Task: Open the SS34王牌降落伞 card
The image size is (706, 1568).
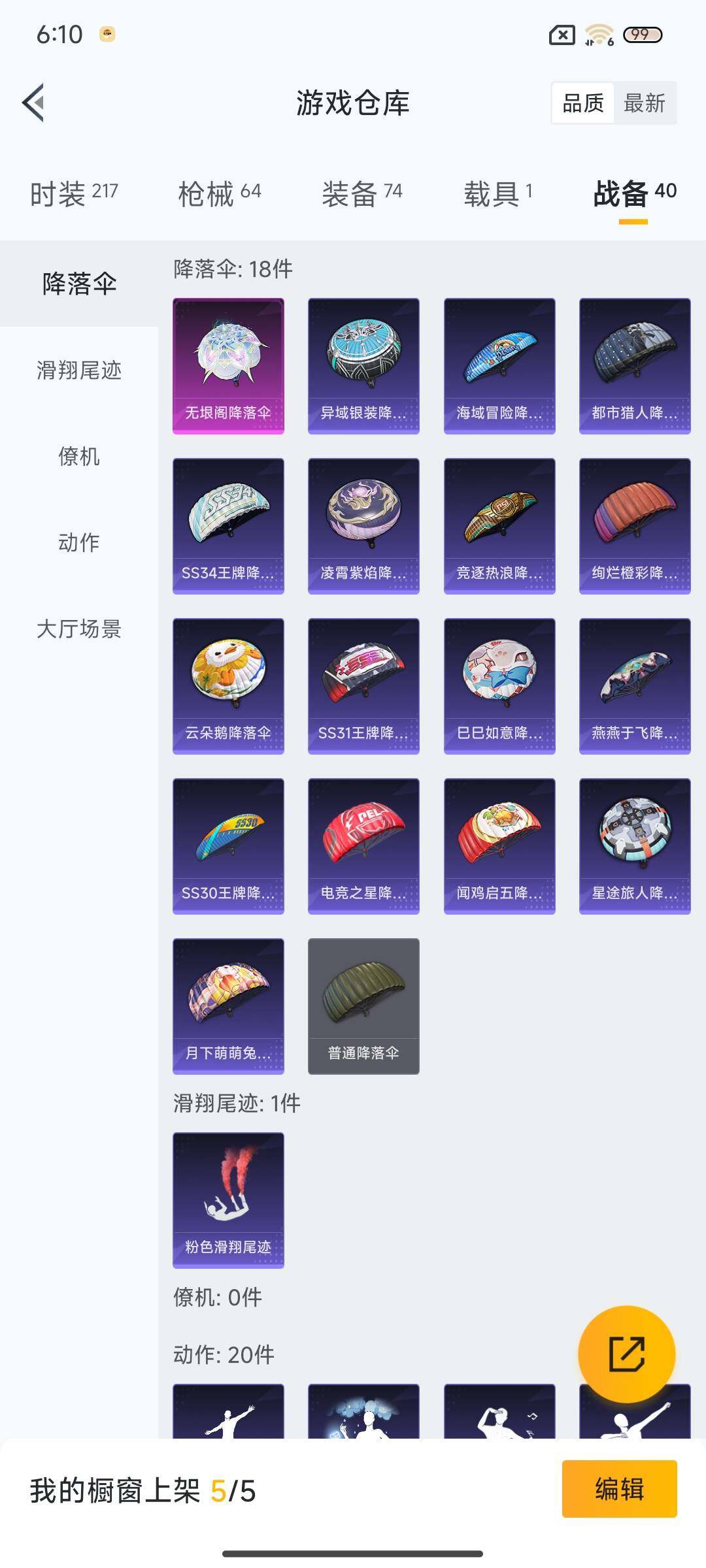Action: [228, 526]
